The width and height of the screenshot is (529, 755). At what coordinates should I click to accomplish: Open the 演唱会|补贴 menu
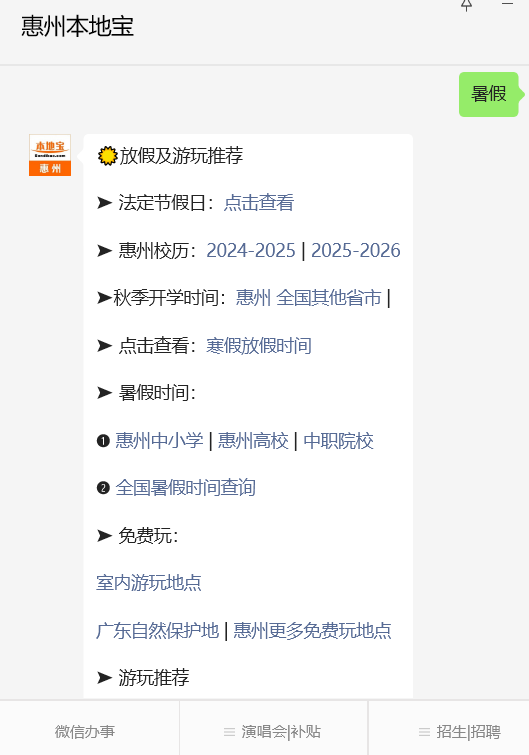[273, 732]
